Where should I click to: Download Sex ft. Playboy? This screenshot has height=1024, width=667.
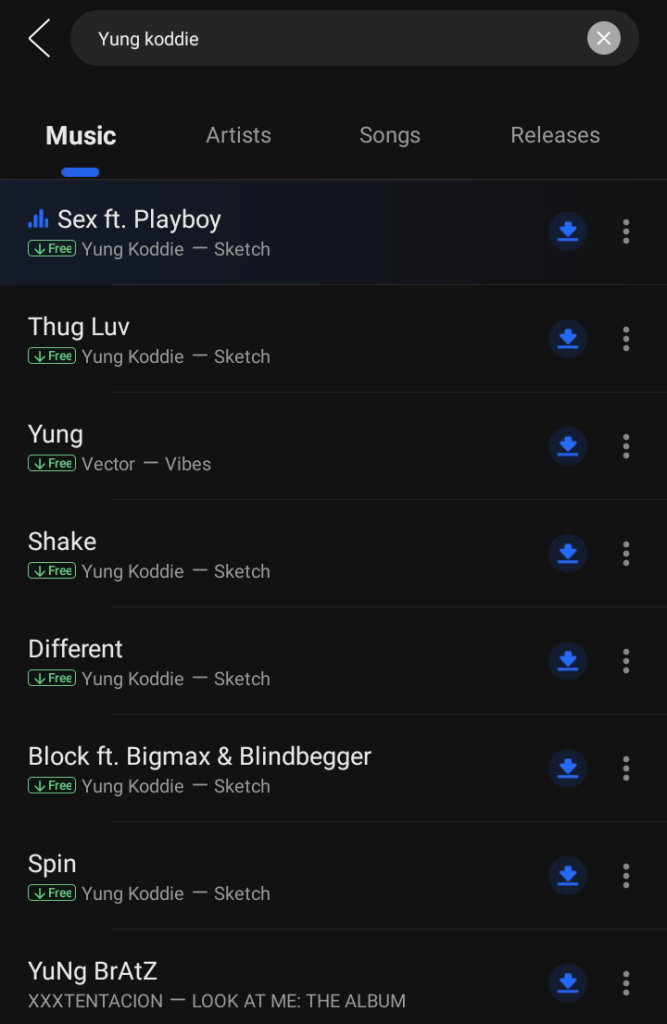pyautogui.click(x=567, y=232)
